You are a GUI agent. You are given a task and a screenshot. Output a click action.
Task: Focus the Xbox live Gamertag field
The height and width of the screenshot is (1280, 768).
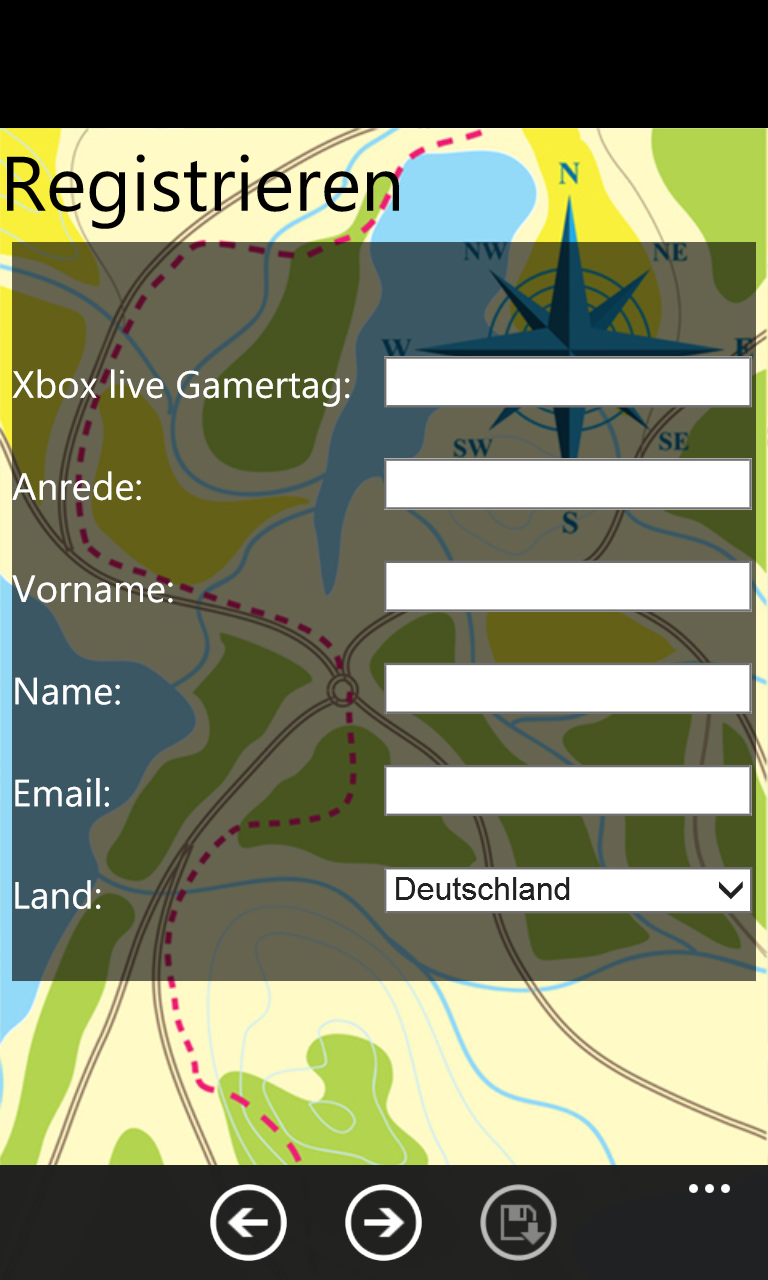[567, 382]
